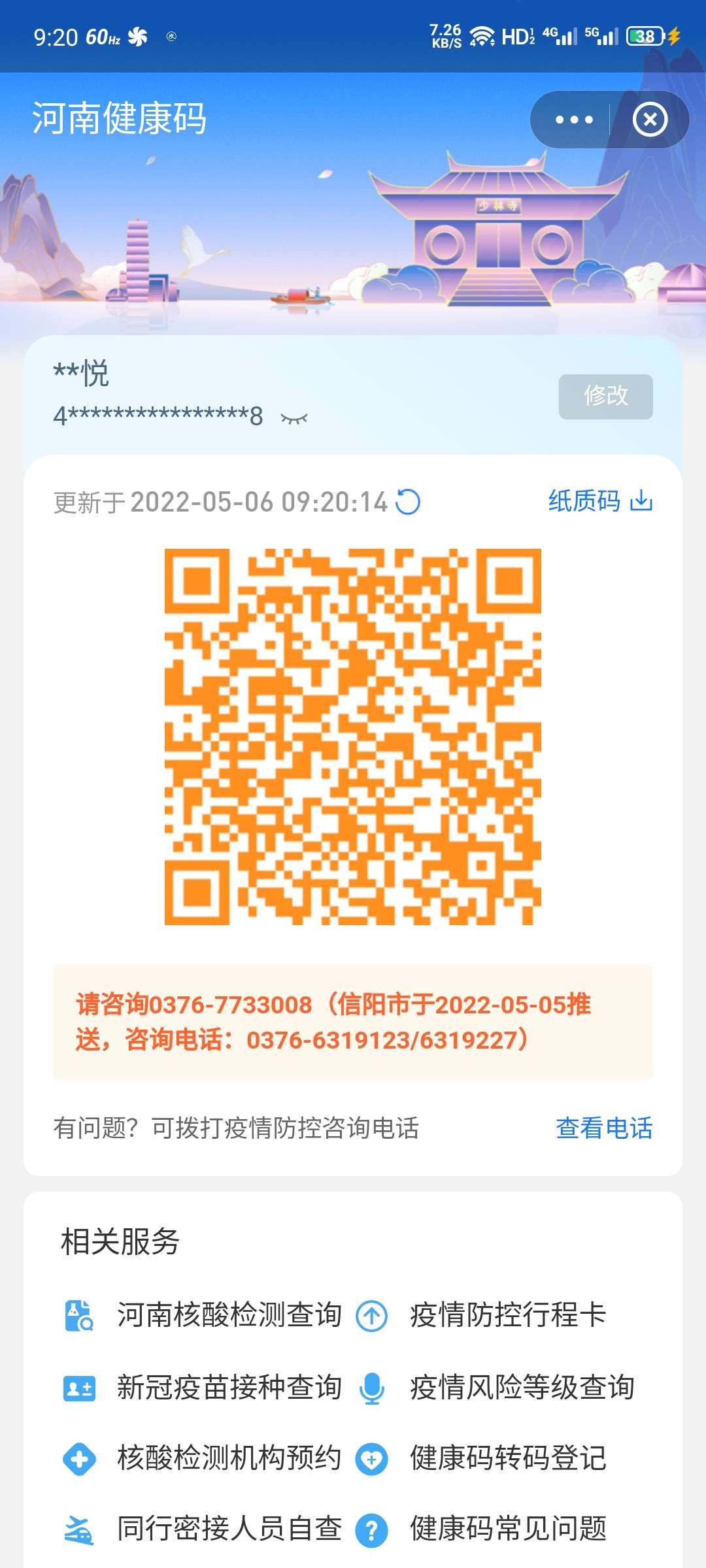Close the 河南健康码 mini program
706x1568 pixels.
point(650,120)
